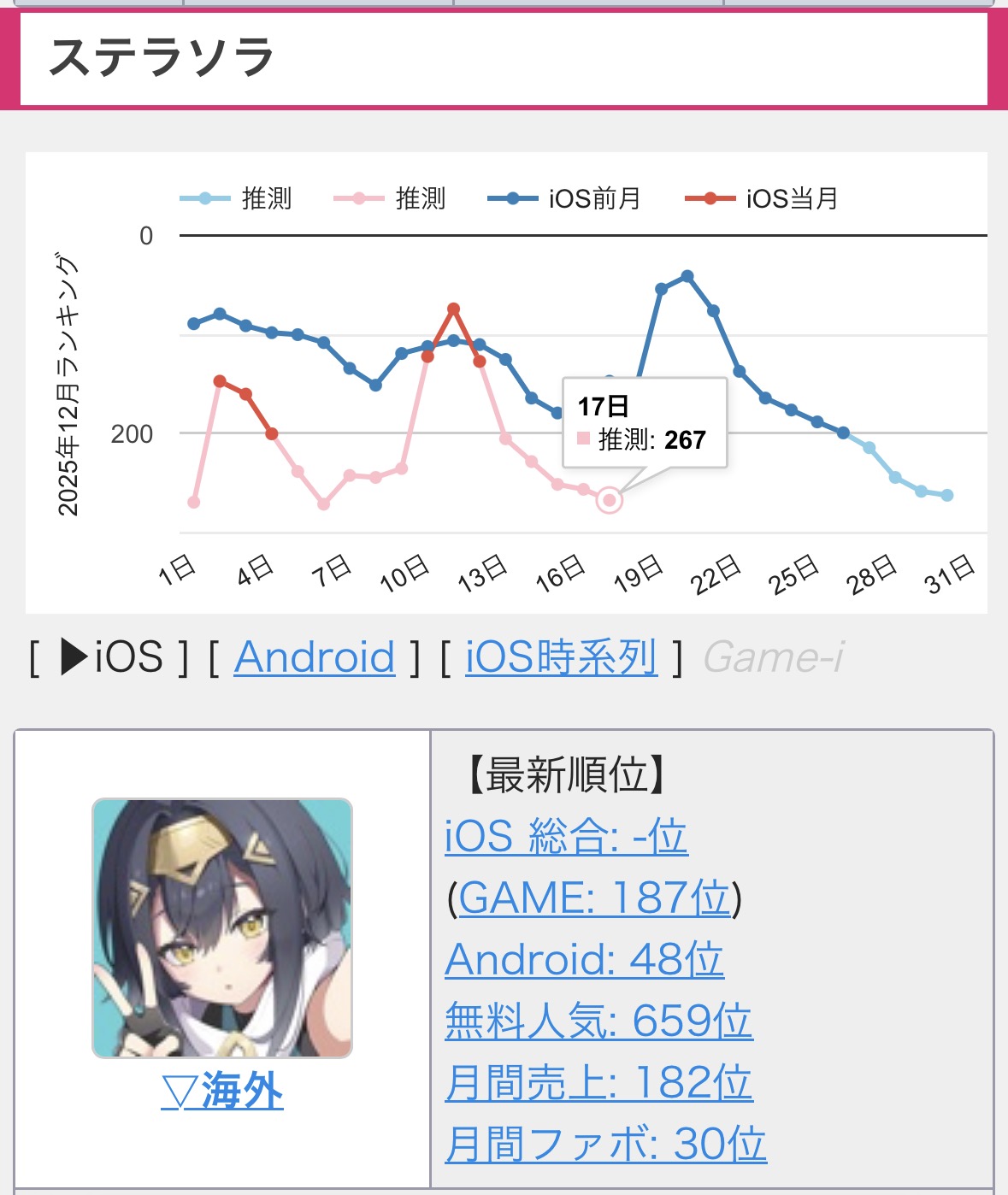Open the 月間ファボ: 30位 link
The width and height of the screenshot is (1008, 1195).
(605, 1144)
